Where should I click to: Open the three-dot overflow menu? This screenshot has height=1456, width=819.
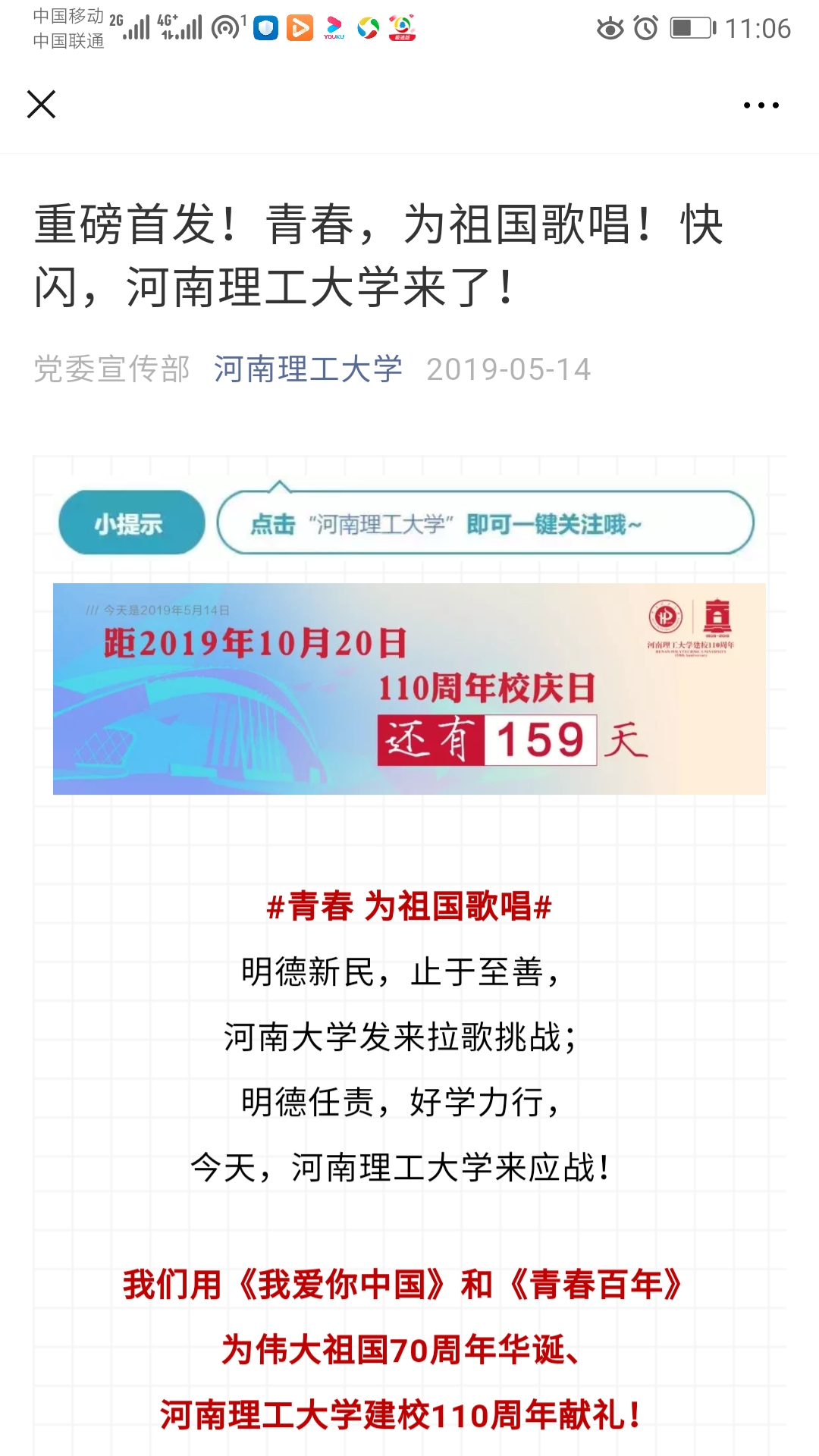click(761, 105)
